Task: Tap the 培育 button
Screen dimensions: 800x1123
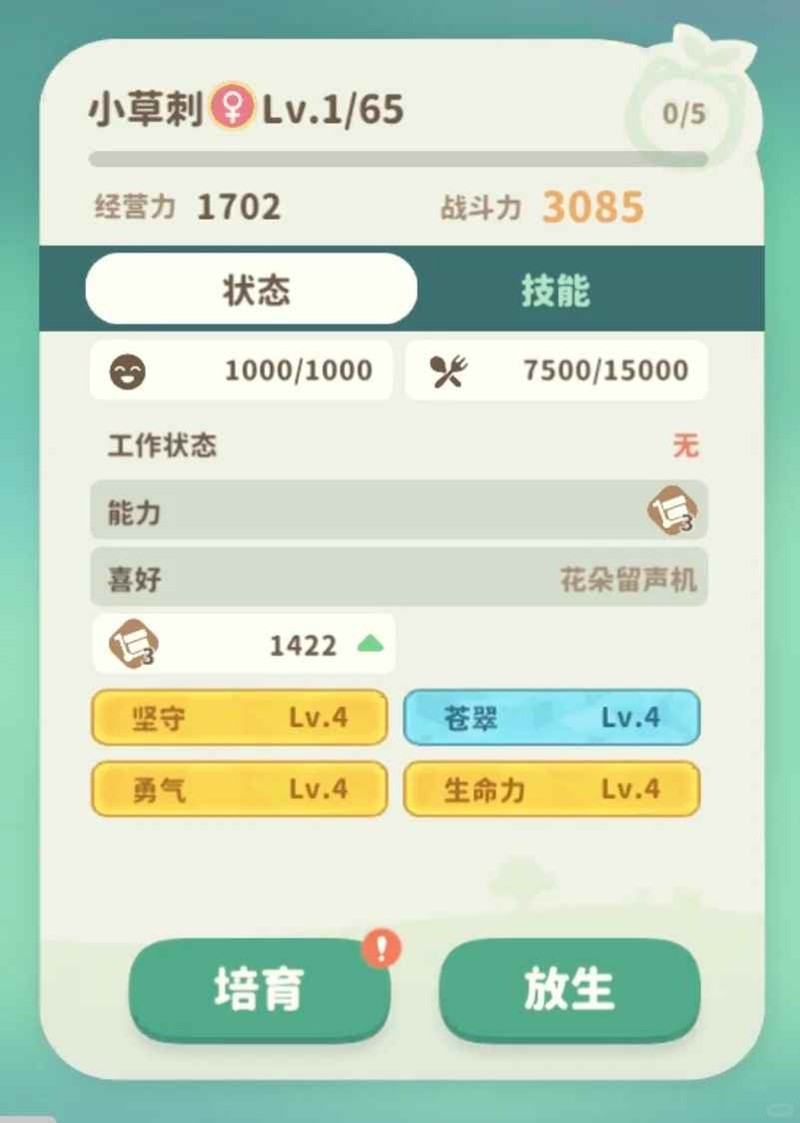Action: [x=259, y=989]
